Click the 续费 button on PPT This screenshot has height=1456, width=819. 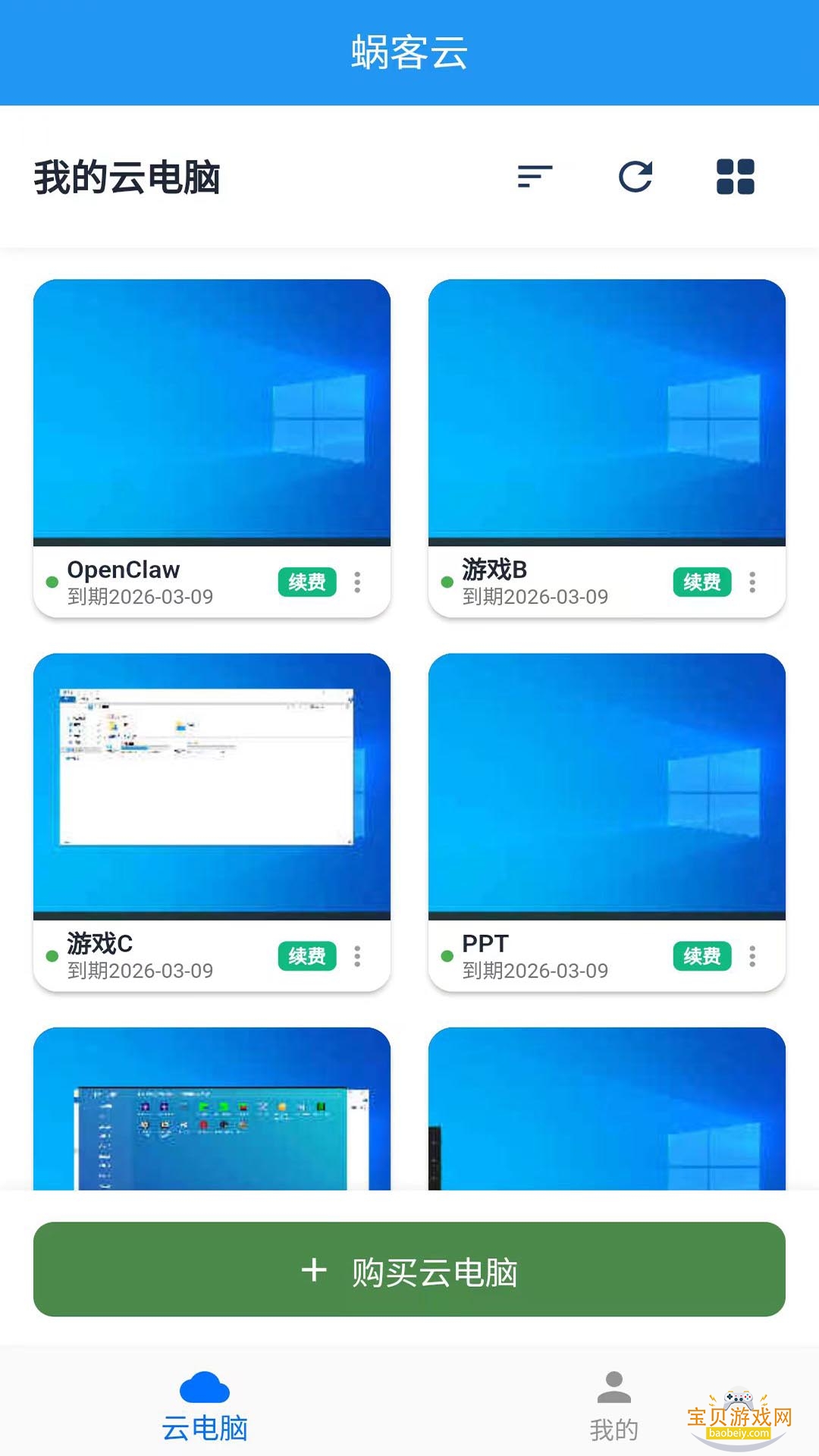click(x=701, y=956)
